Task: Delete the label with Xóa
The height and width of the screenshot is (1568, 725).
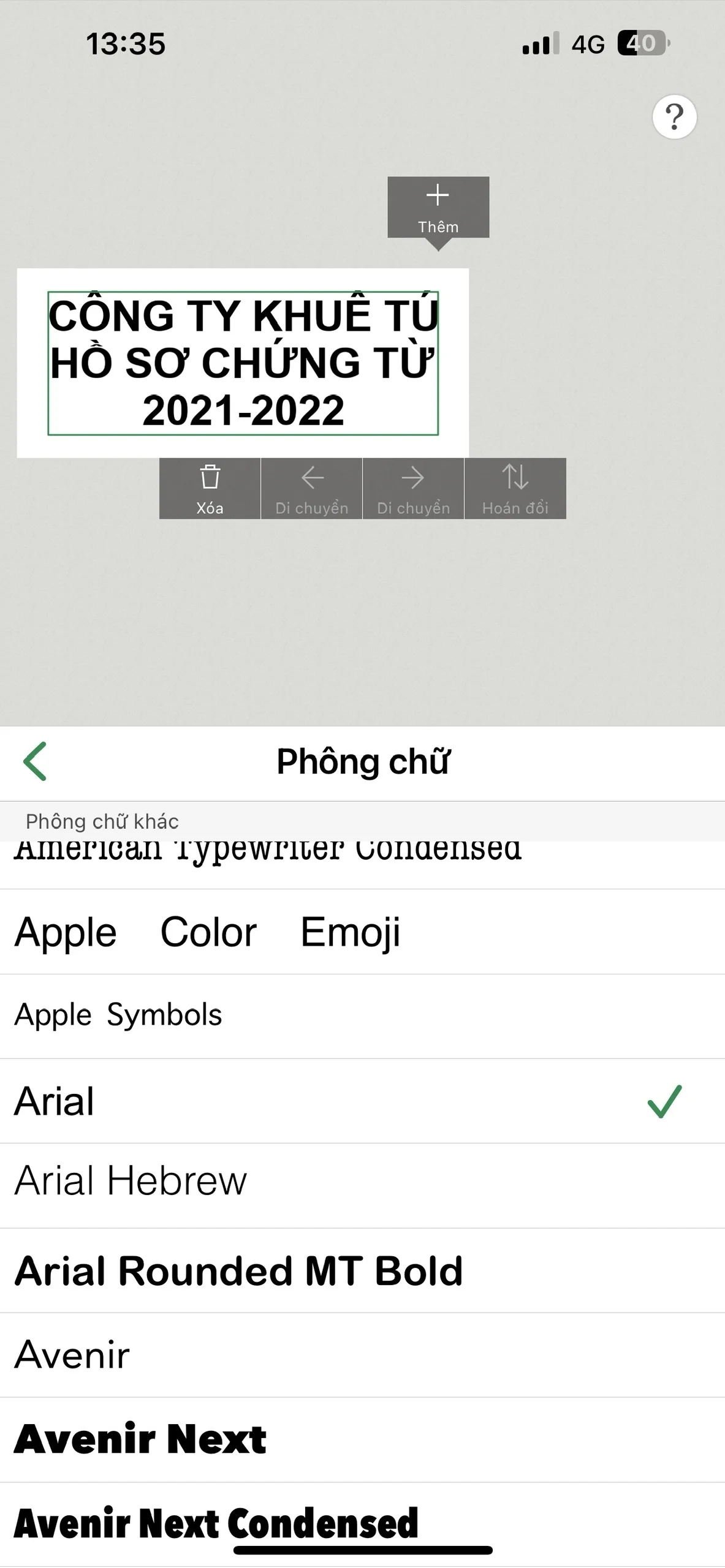Action: (x=210, y=489)
